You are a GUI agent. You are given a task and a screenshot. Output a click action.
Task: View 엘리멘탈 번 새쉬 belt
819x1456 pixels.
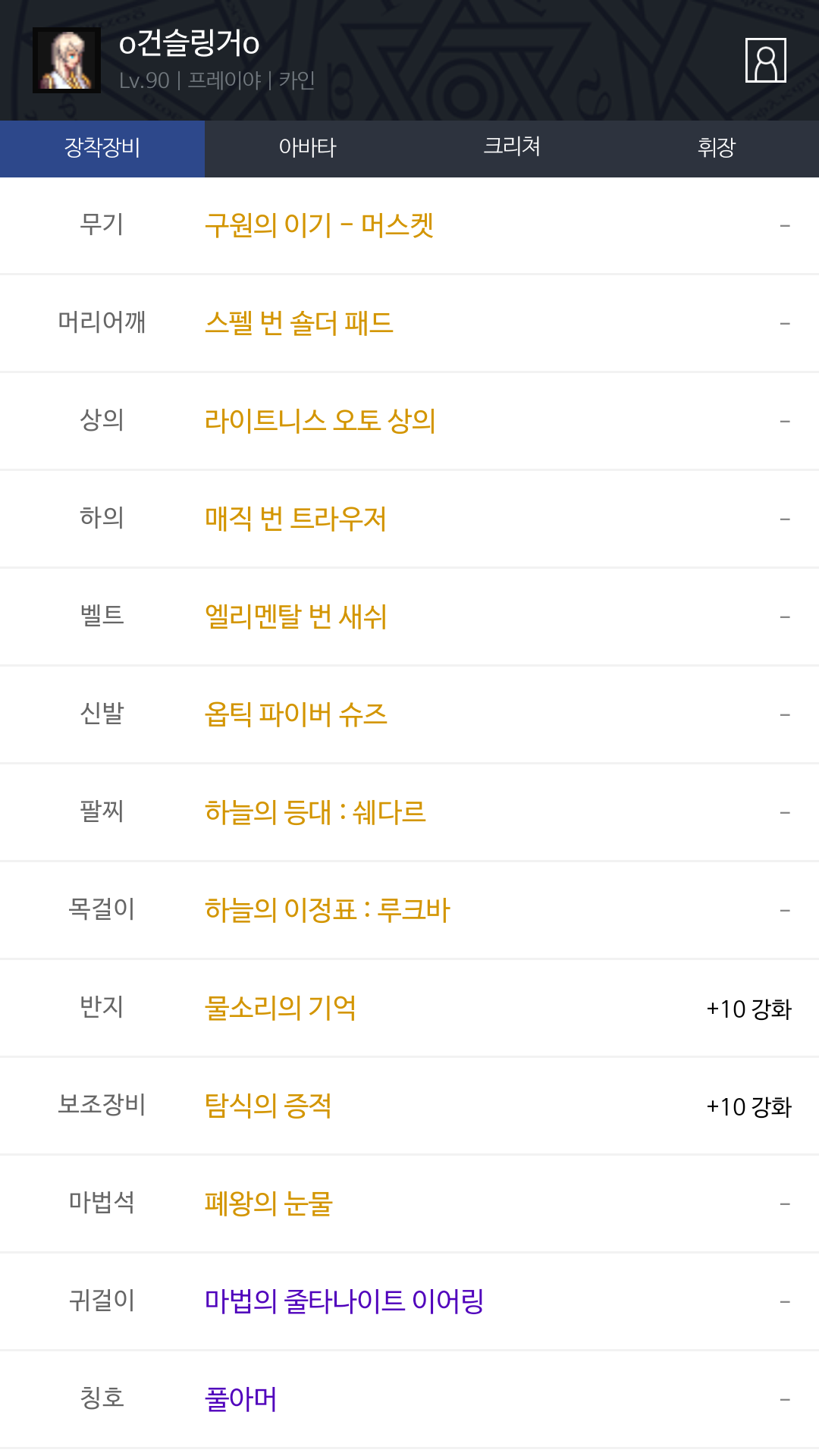click(296, 617)
